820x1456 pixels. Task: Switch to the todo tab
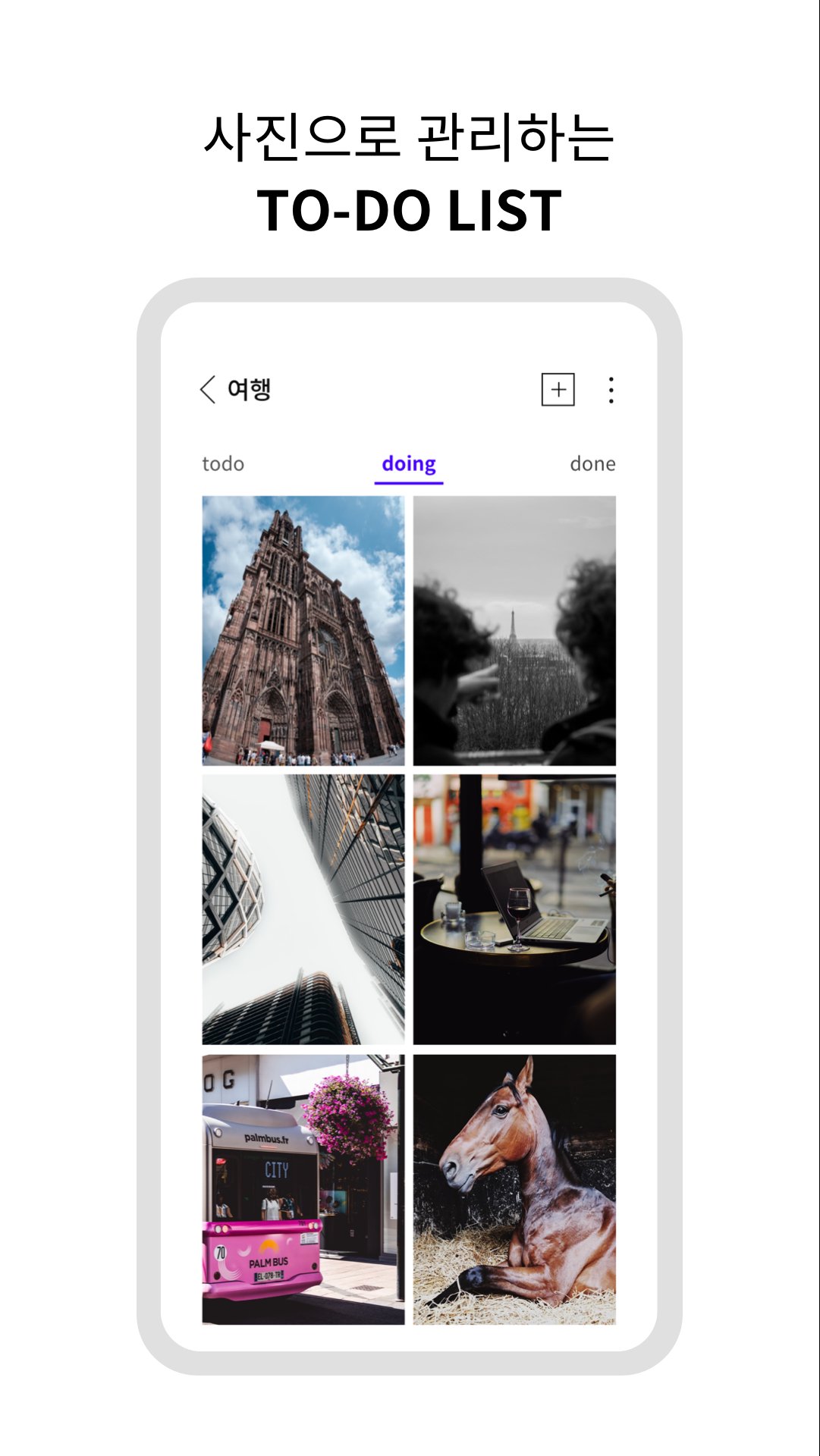223,463
